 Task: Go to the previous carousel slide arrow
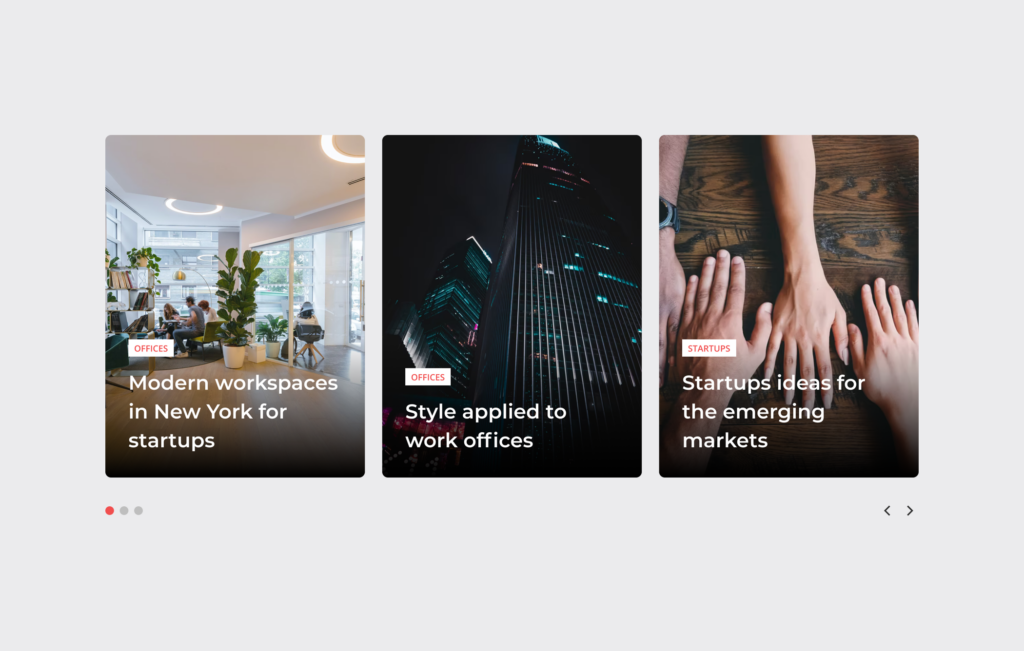pyautogui.click(x=887, y=511)
